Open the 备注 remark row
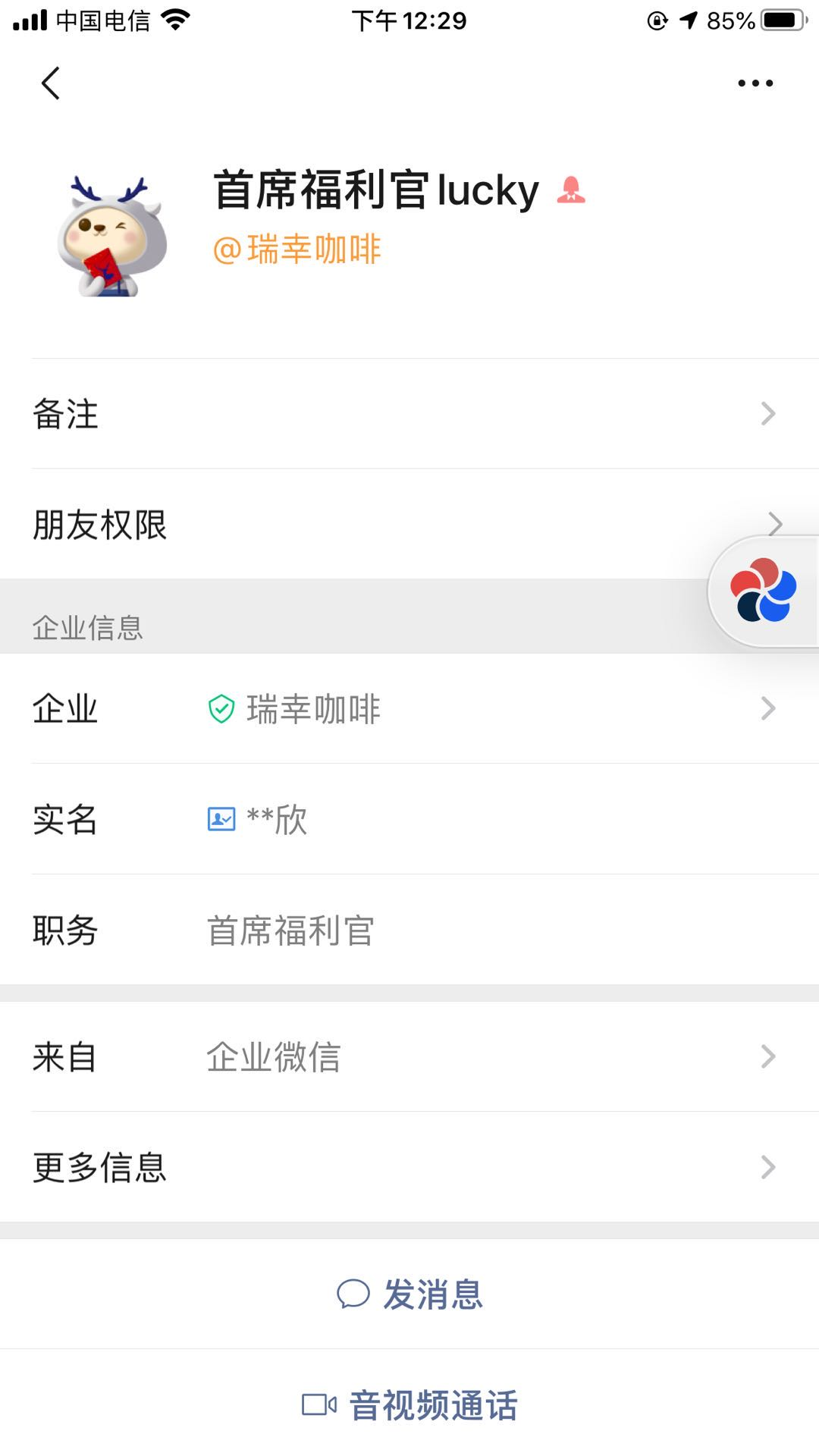 click(x=409, y=414)
